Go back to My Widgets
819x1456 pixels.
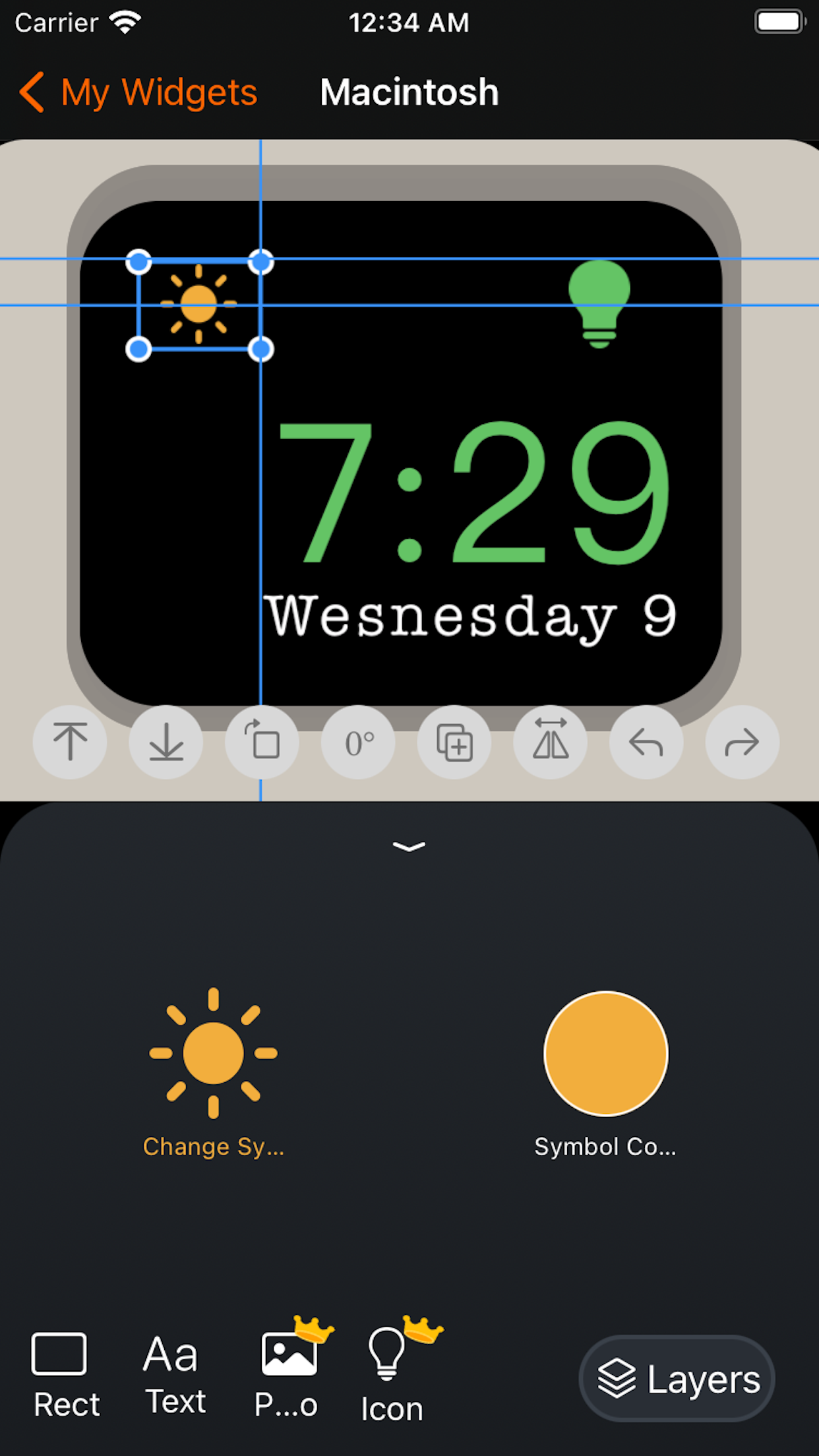(138, 91)
